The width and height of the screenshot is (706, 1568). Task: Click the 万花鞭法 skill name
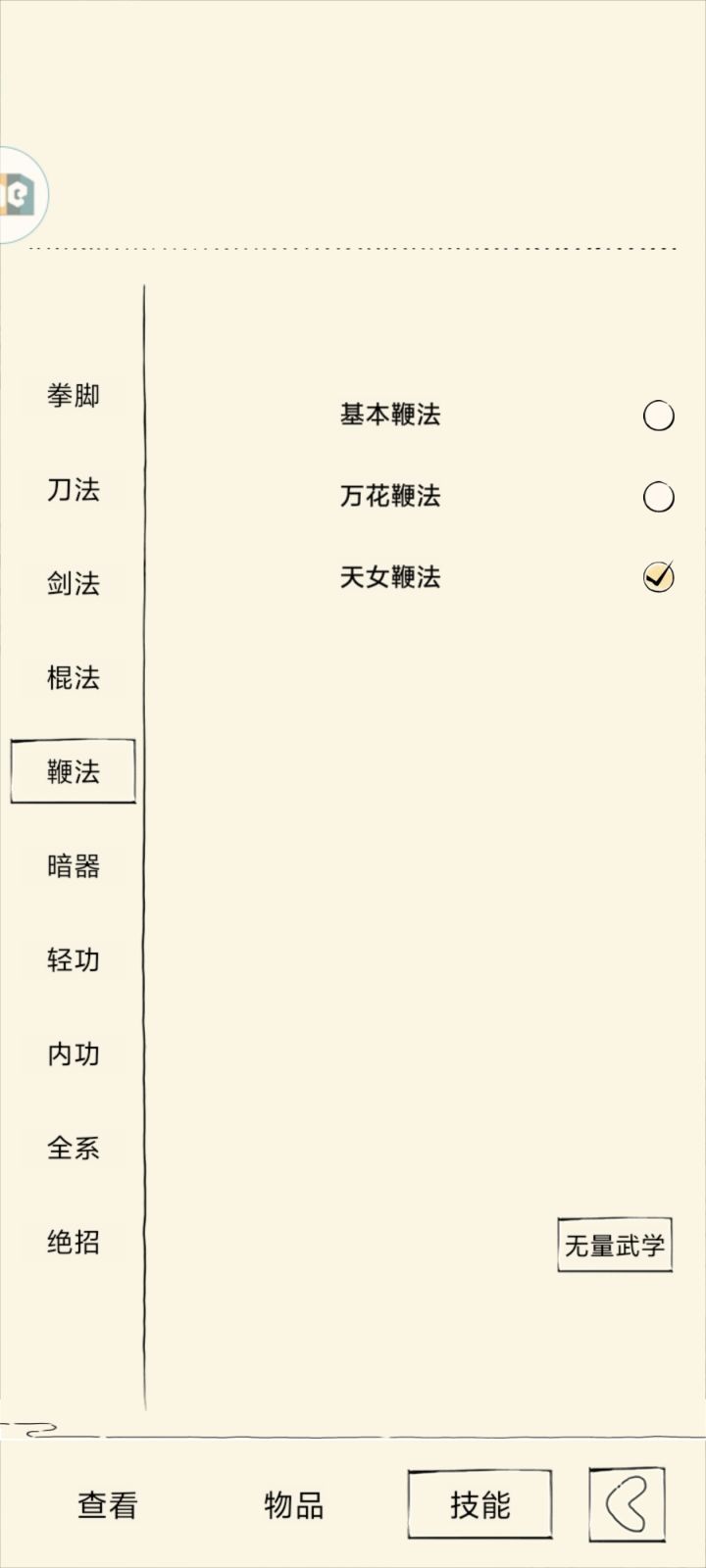tap(392, 496)
